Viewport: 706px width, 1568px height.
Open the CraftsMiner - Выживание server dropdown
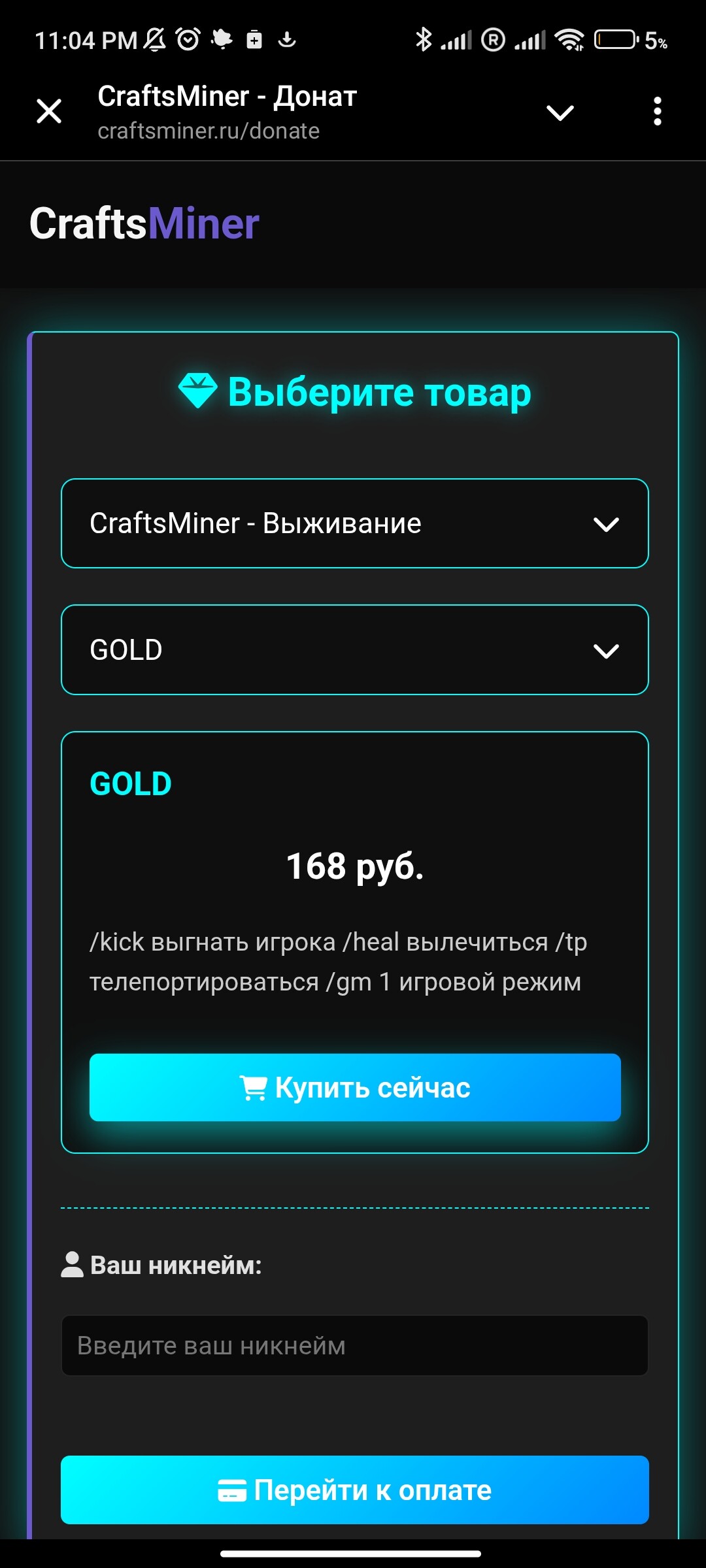[x=354, y=523]
